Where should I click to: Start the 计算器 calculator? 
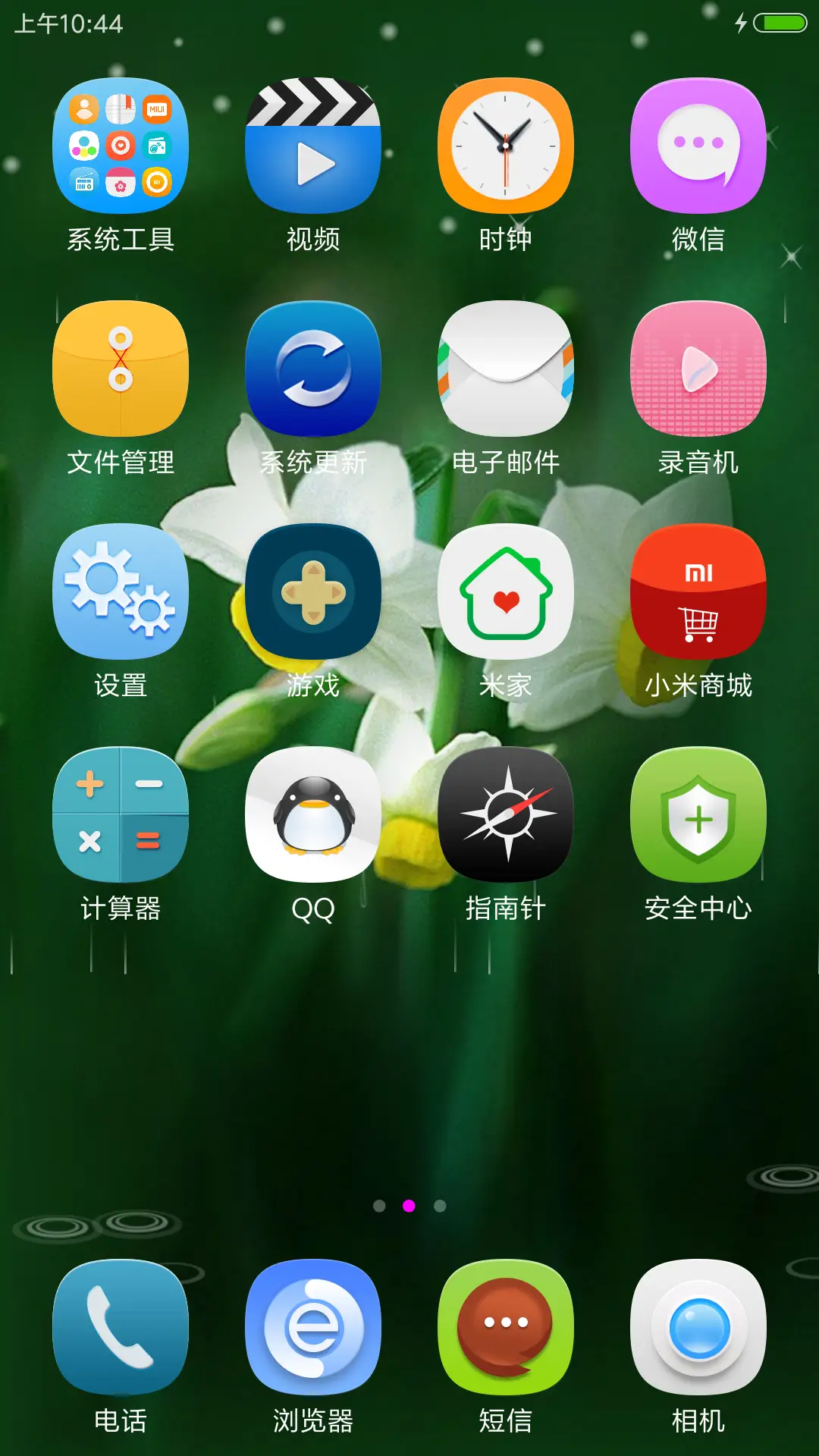(x=119, y=815)
